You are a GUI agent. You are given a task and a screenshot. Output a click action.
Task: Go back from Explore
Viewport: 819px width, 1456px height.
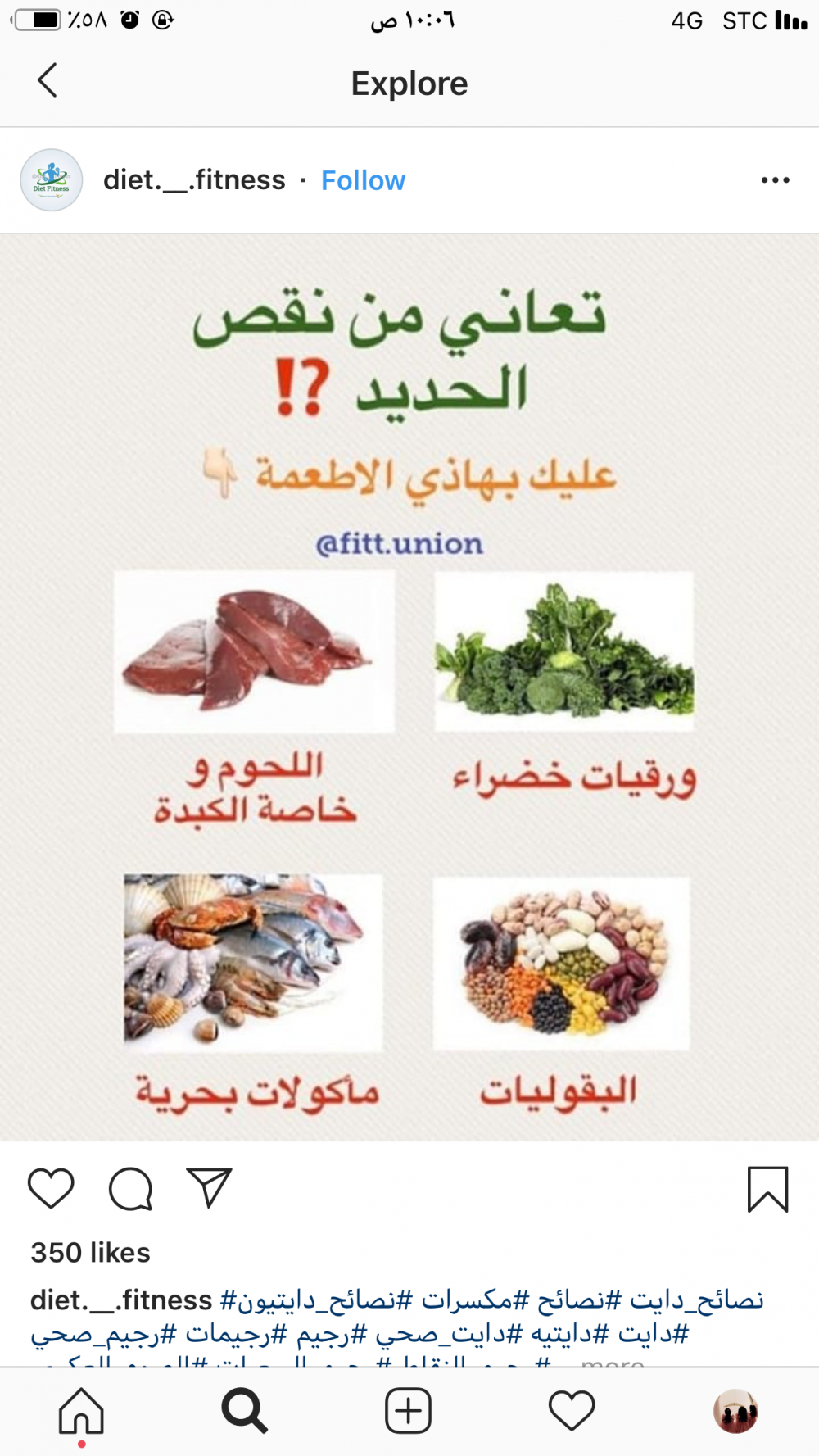point(48,81)
